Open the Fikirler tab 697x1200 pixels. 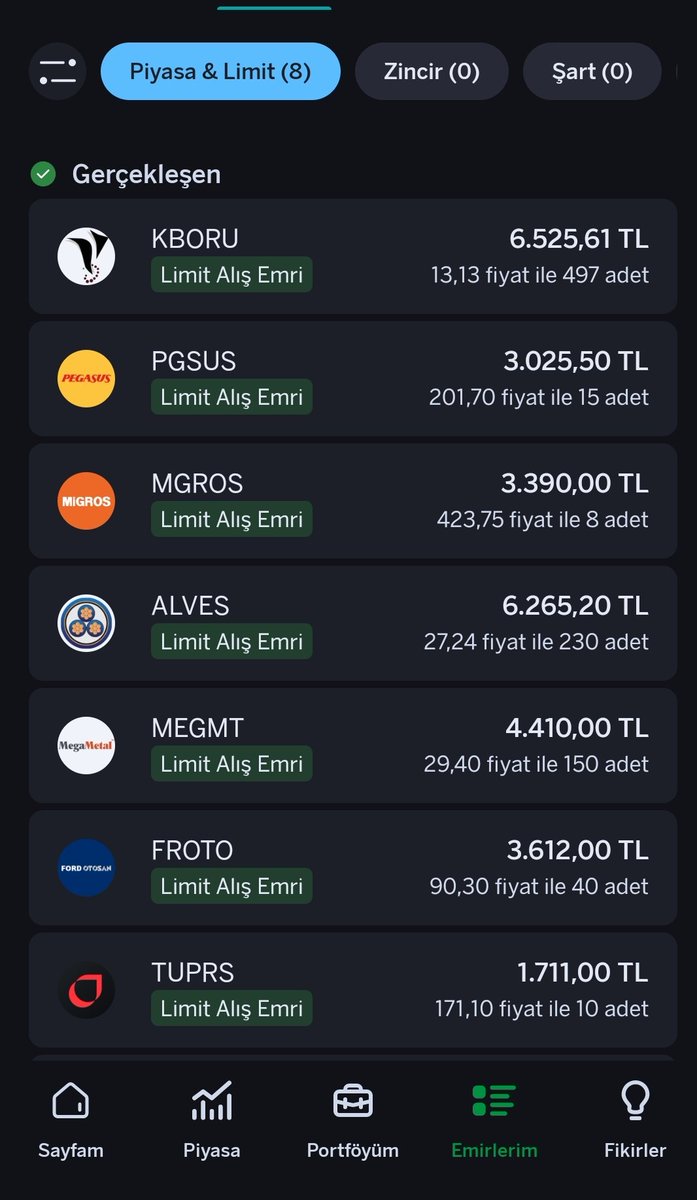tap(635, 1120)
